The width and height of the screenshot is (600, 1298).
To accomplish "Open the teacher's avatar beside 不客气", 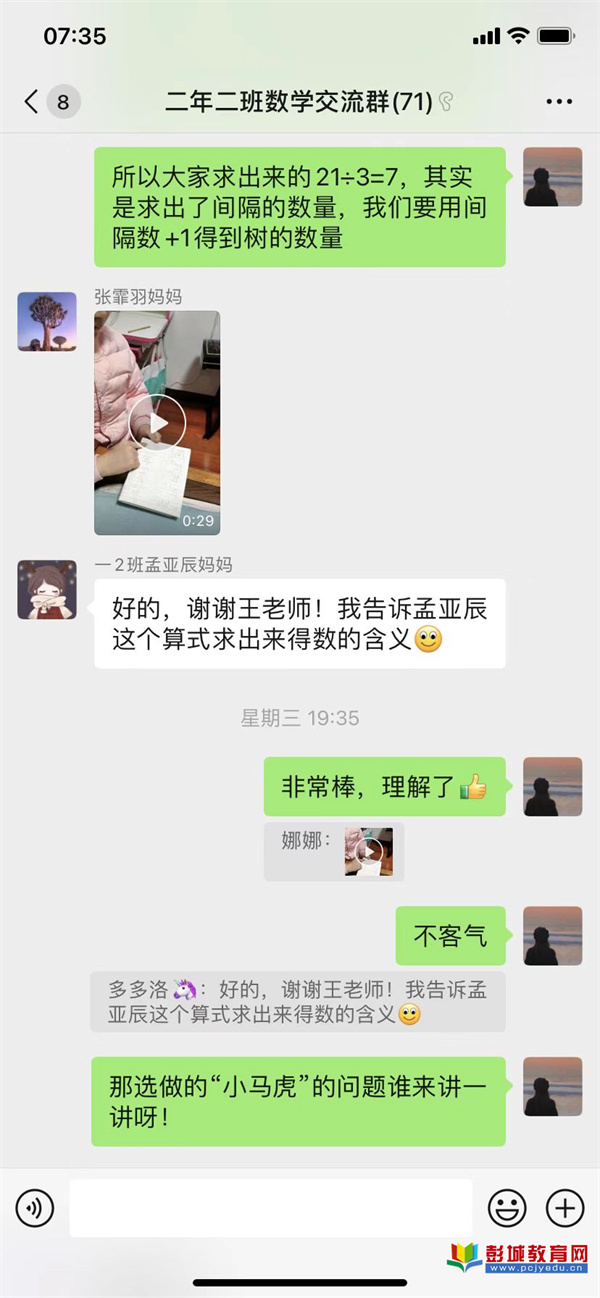I will pyautogui.click(x=553, y=936).
